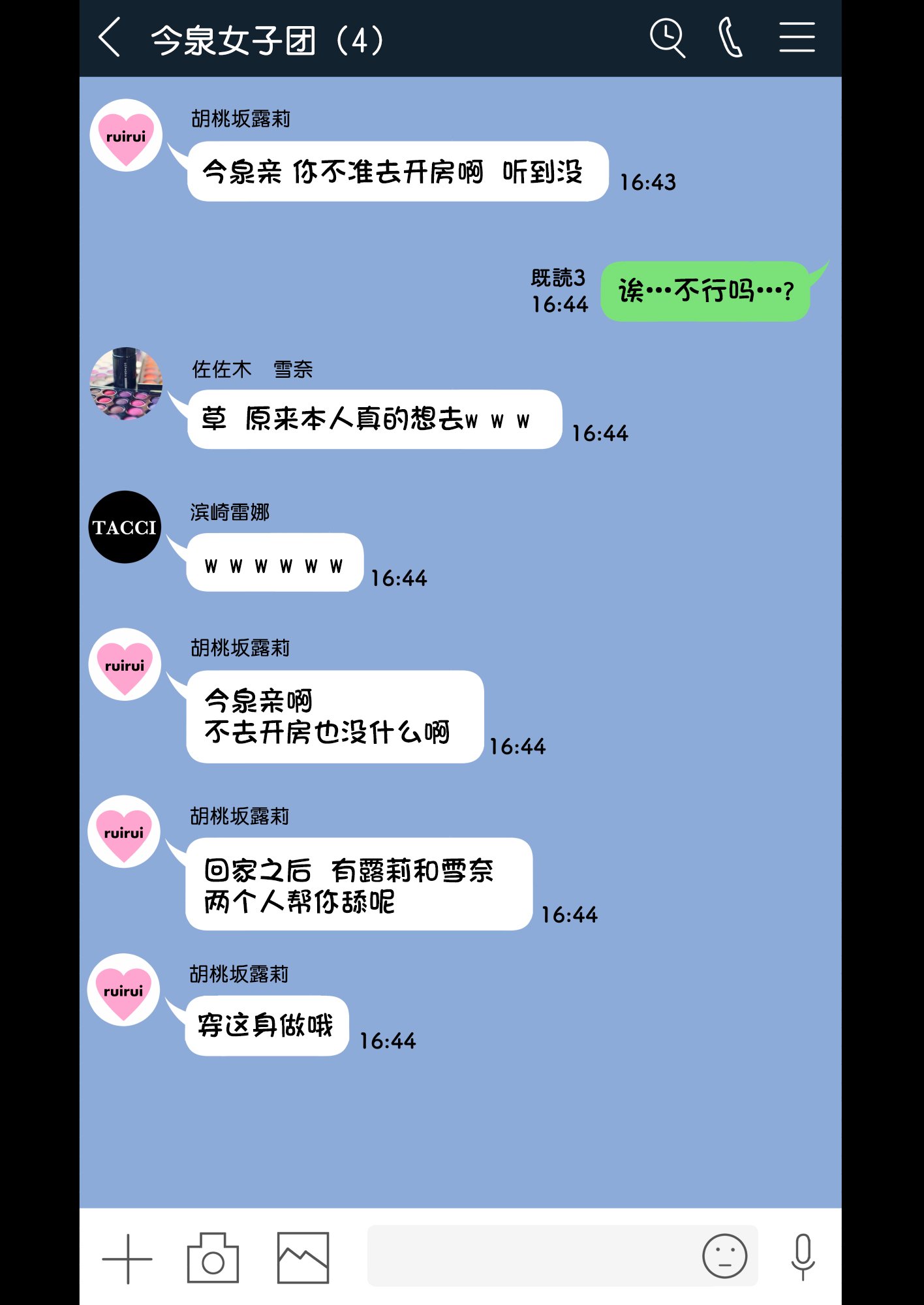Start a group voice call
The width and height of the screenshot is (924, 1305).
(730, 38)
